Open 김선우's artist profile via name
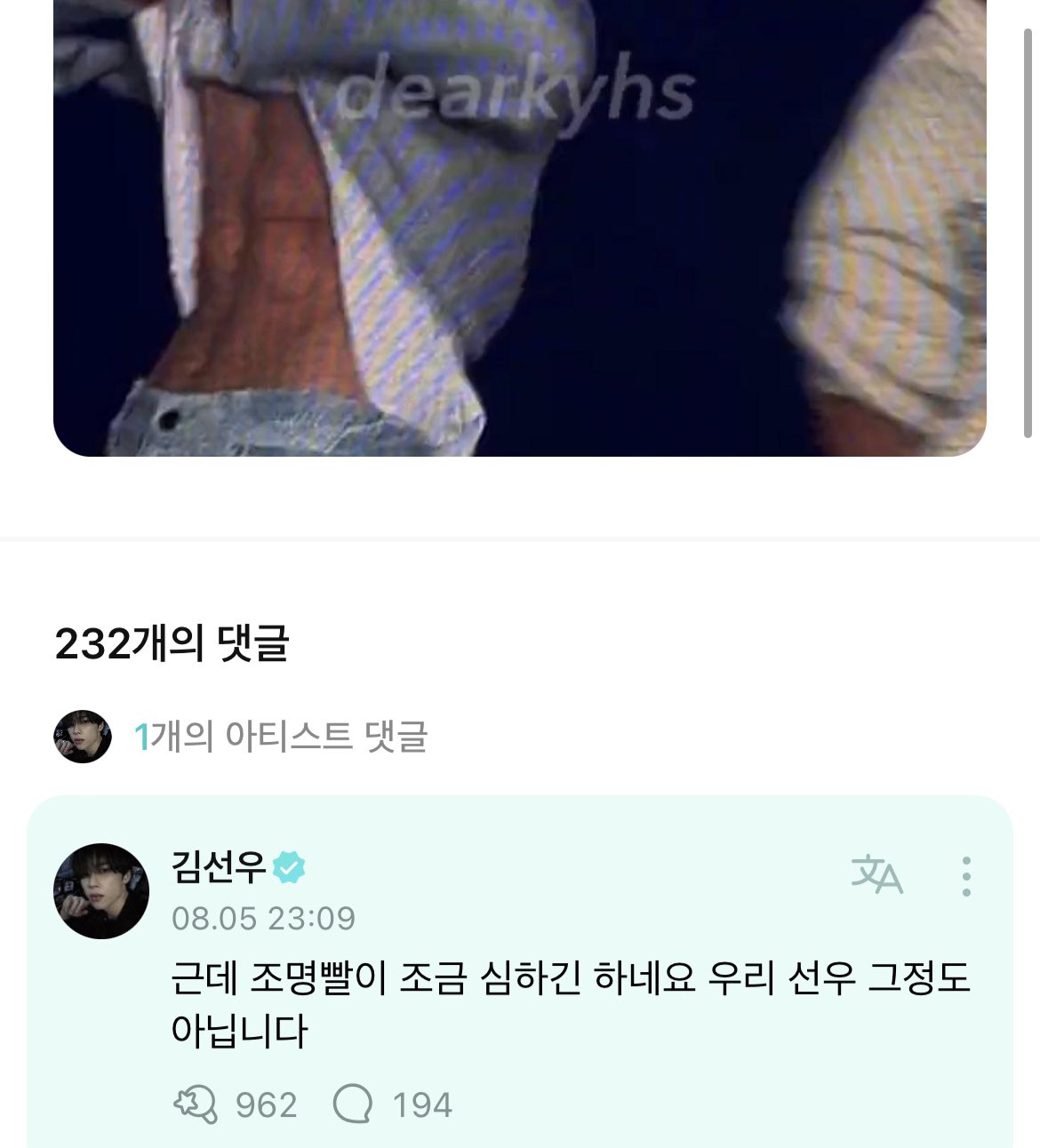 click(219, 865)
